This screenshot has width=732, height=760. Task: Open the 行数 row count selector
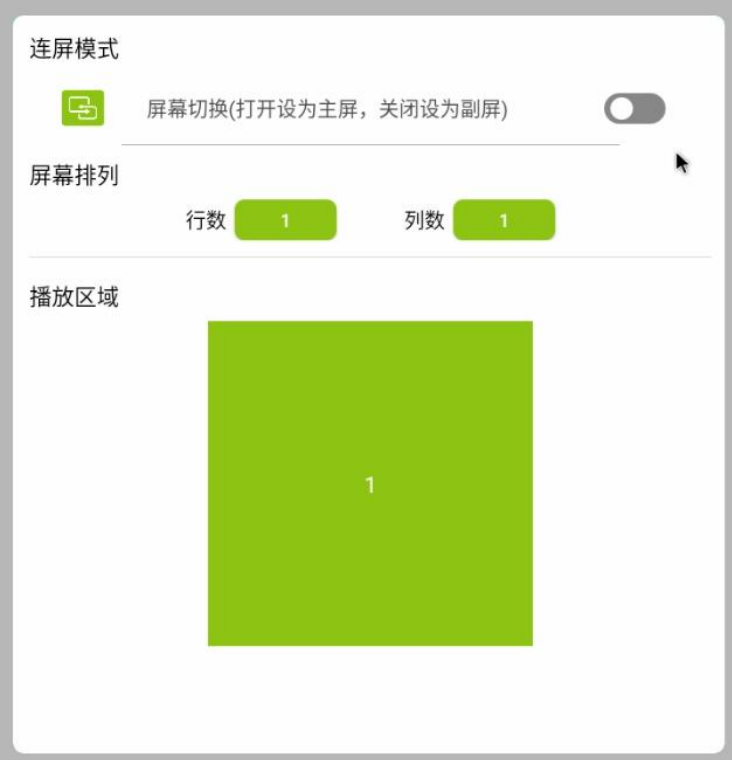point(285,220)
